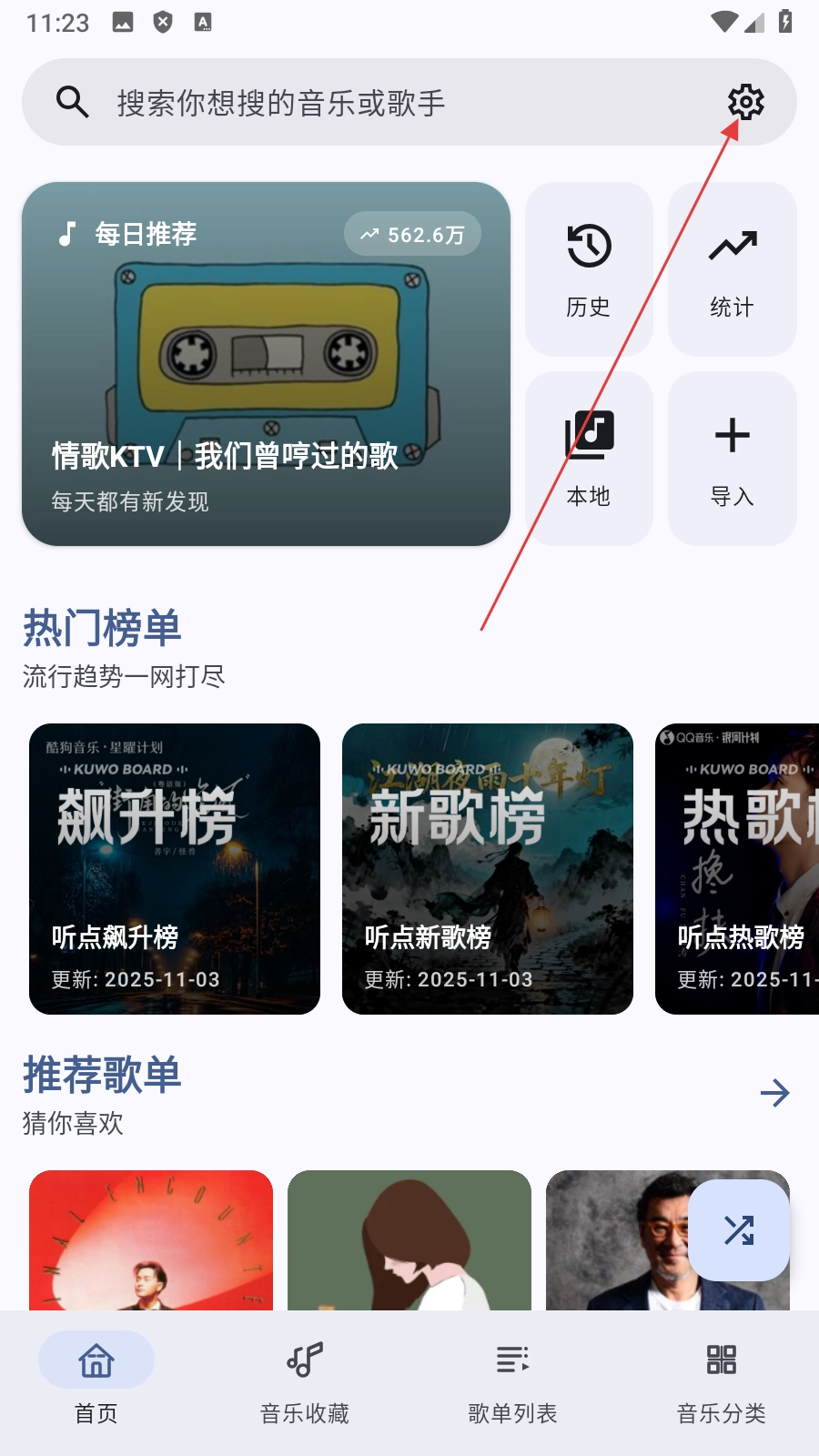The width and height of the screenshot is (819, 1456).
Task: Open the settings gear icon
Action: 745,102
